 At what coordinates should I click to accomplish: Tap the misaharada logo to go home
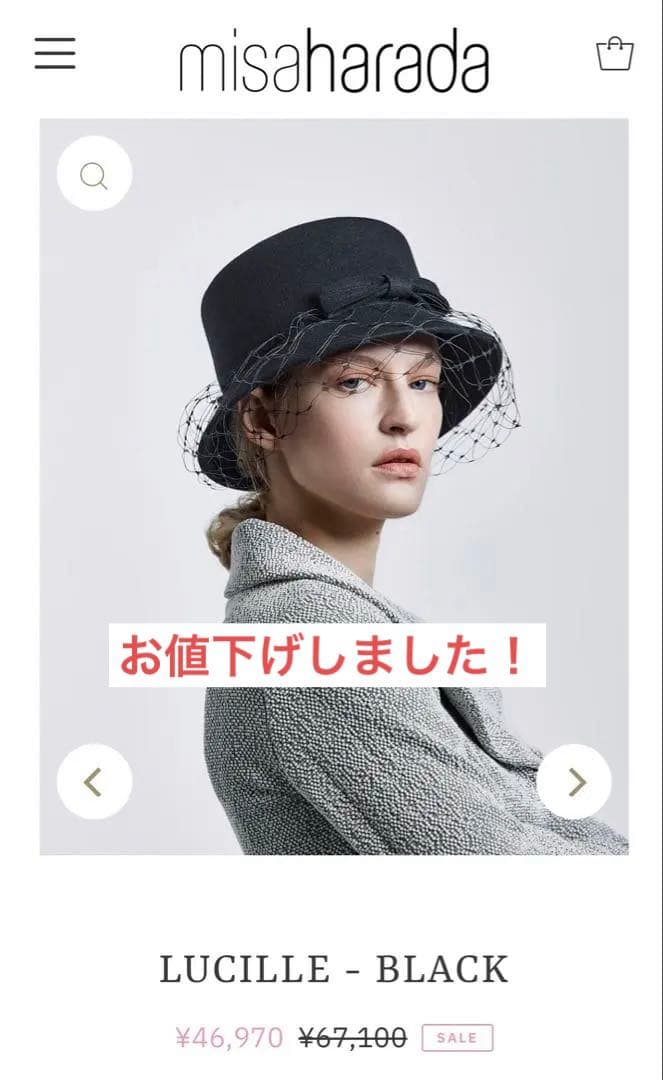click(x=333, y=62)
